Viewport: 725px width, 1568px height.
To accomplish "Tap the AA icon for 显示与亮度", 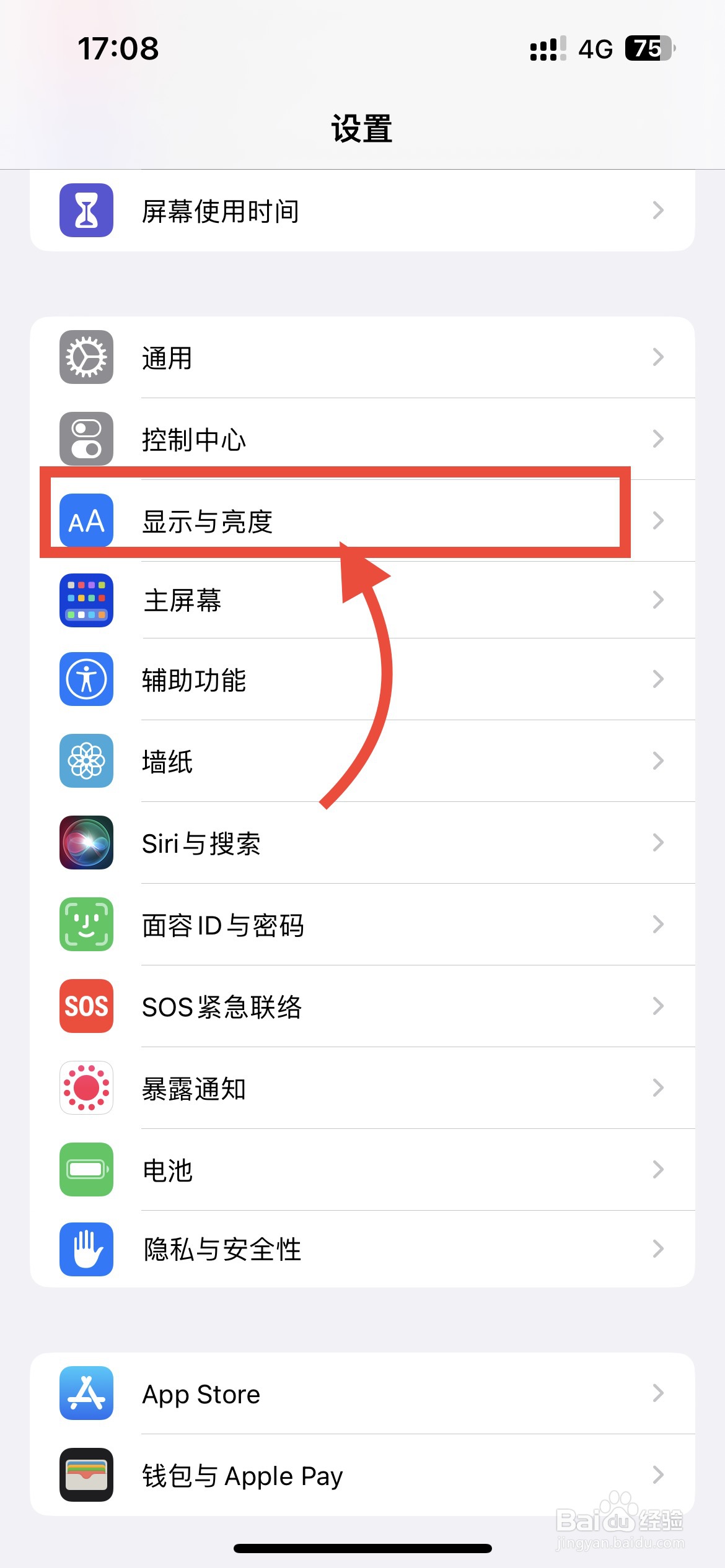I will click(x=86, y=521).
